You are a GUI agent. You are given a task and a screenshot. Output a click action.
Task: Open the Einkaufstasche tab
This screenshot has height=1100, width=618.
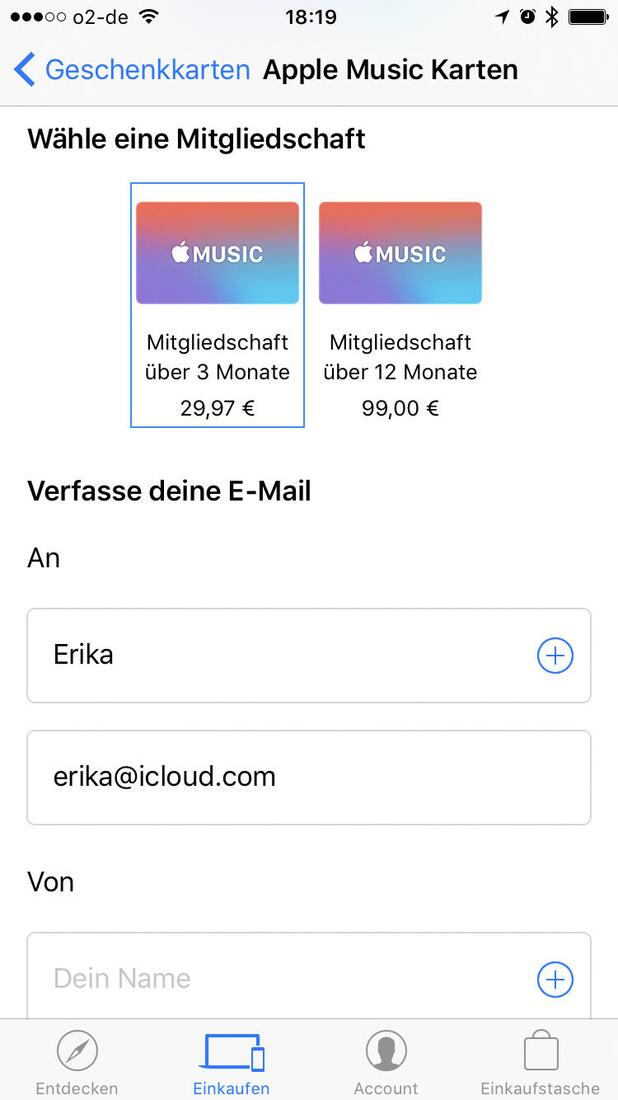point(540,1062)
